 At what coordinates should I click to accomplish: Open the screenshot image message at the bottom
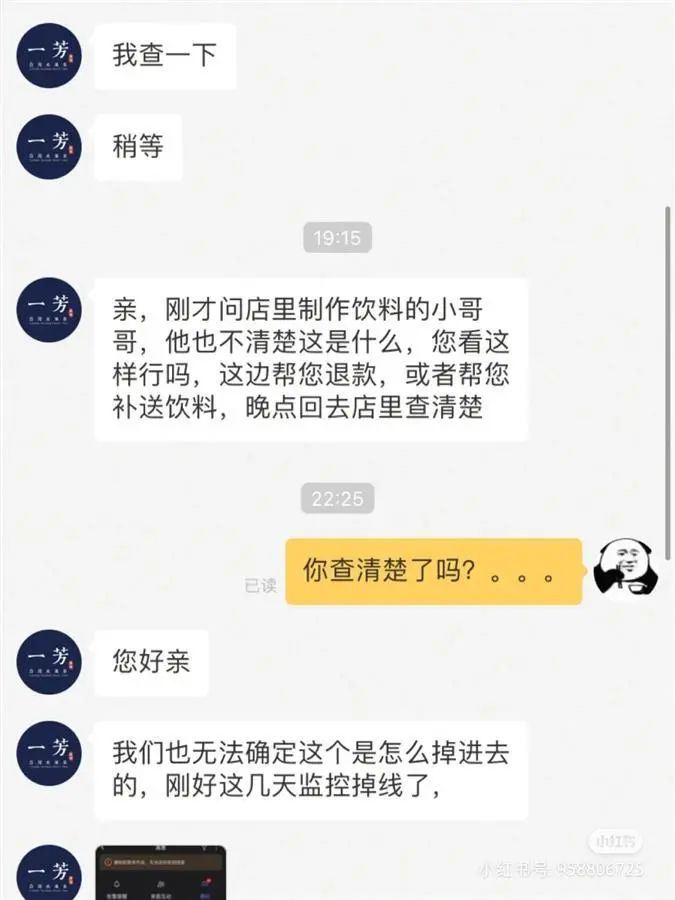click(160, 872)
